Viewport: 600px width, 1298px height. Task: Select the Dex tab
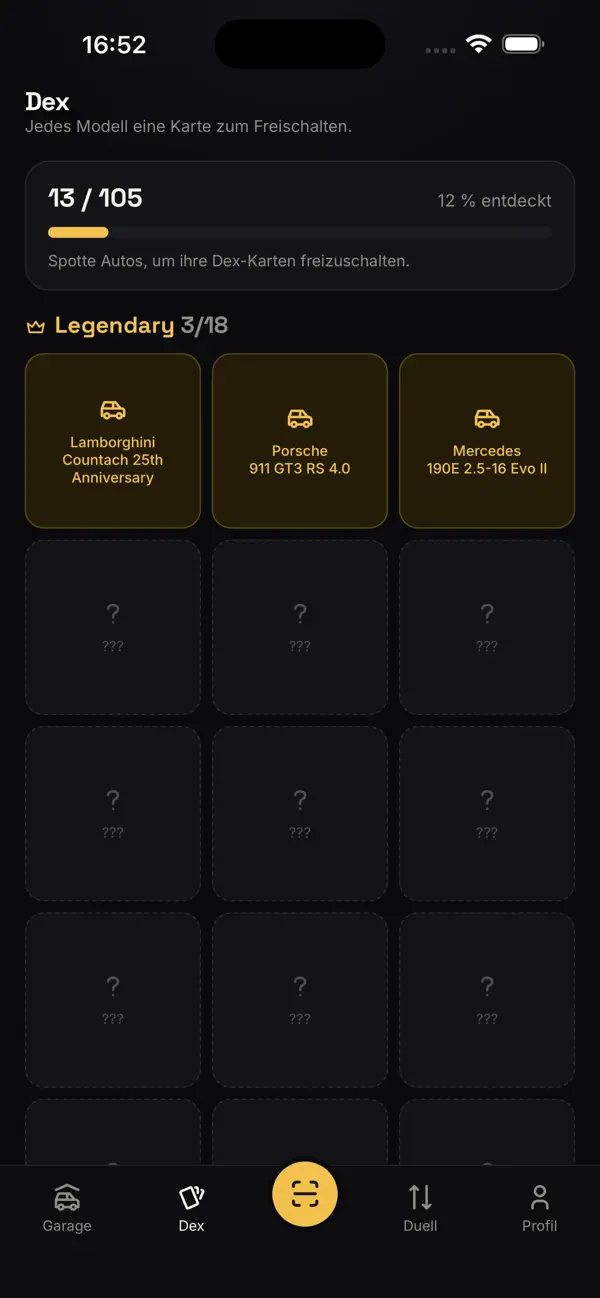(x=191, y=1208)
